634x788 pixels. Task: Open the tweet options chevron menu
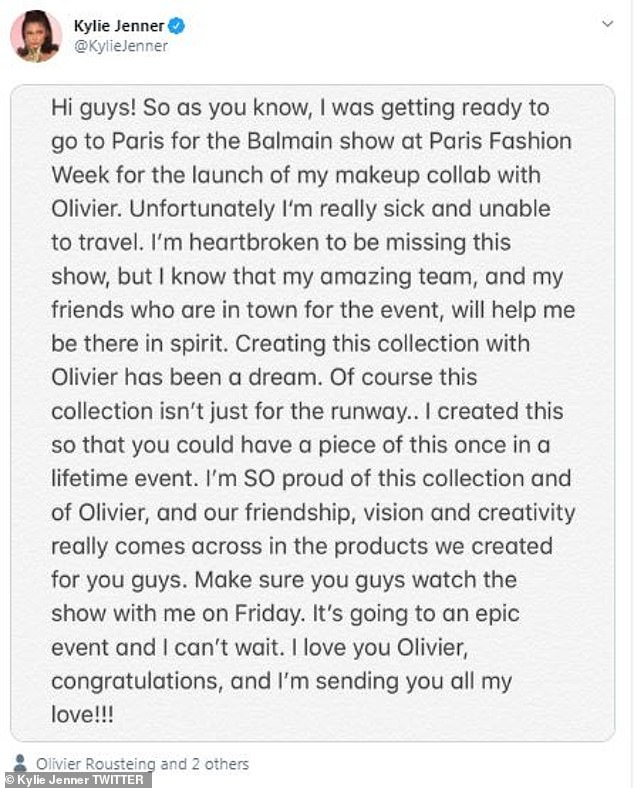pos(606,24)
